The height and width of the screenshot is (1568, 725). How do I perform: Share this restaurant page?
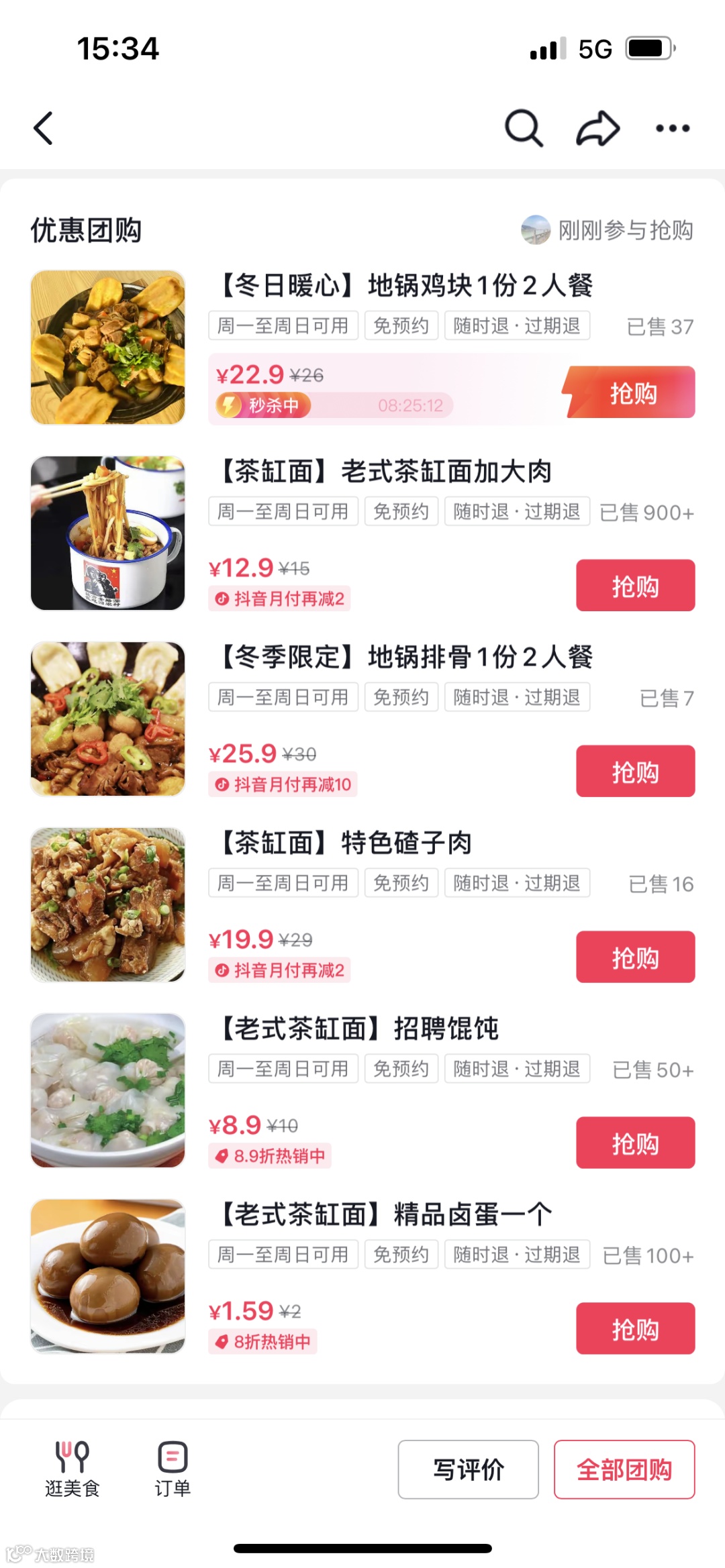tap(597, 127)
